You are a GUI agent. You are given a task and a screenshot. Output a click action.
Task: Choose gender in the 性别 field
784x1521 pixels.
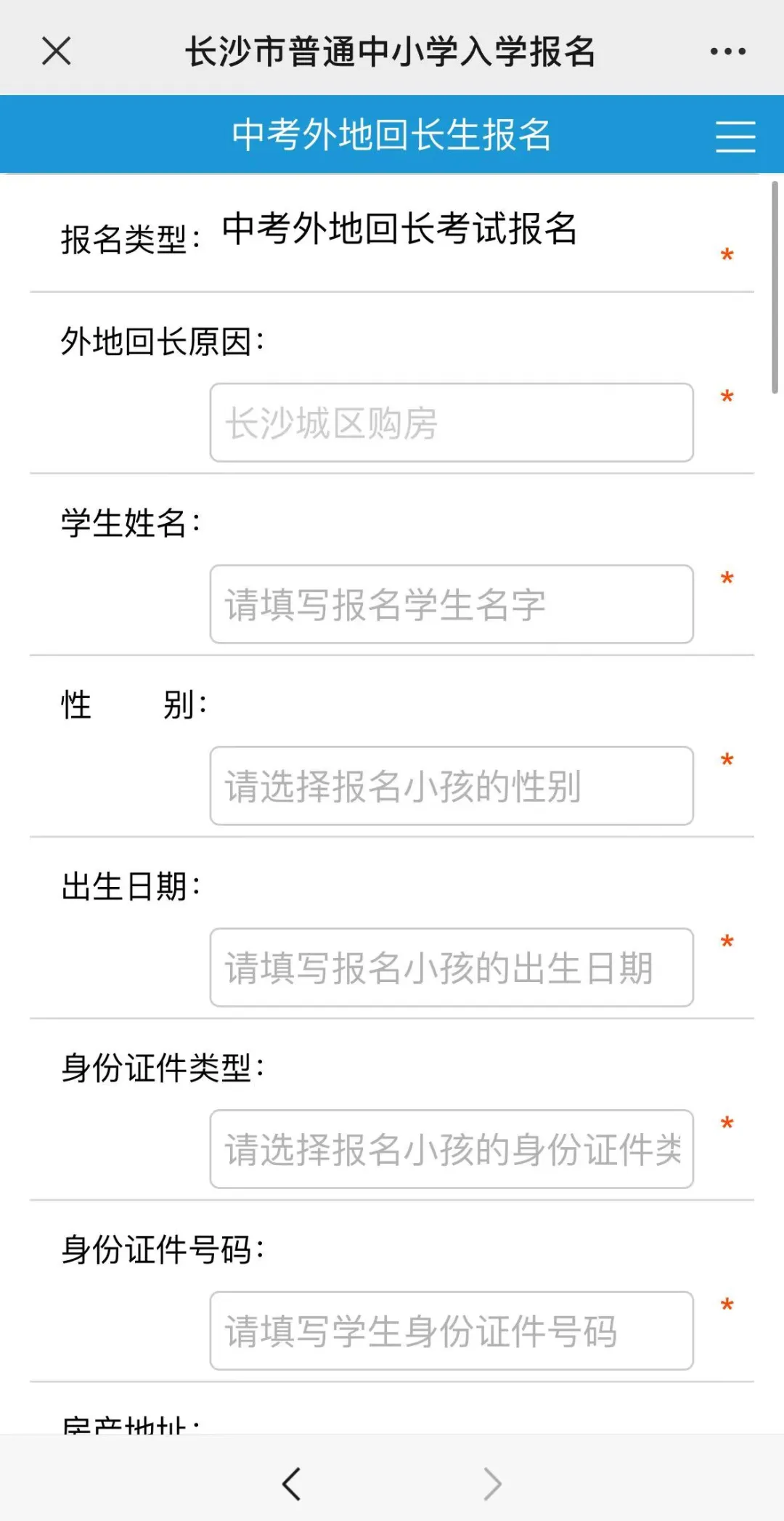click(x=452, y=786)
